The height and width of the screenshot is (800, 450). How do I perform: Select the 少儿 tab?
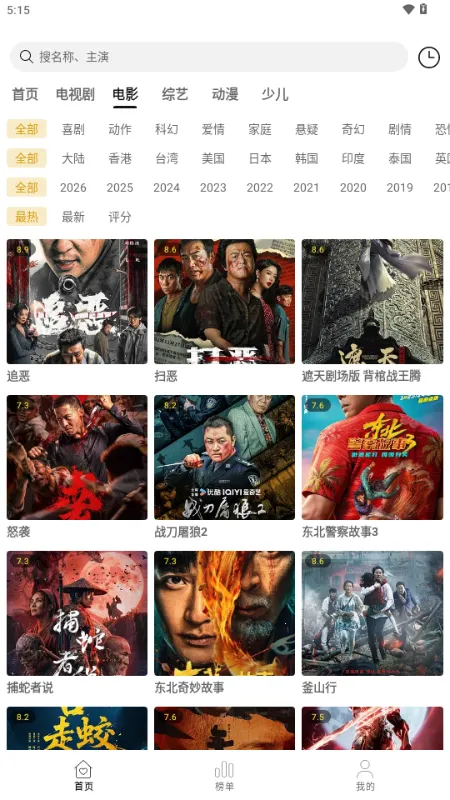pyautogui.click(x=275, y=94)
